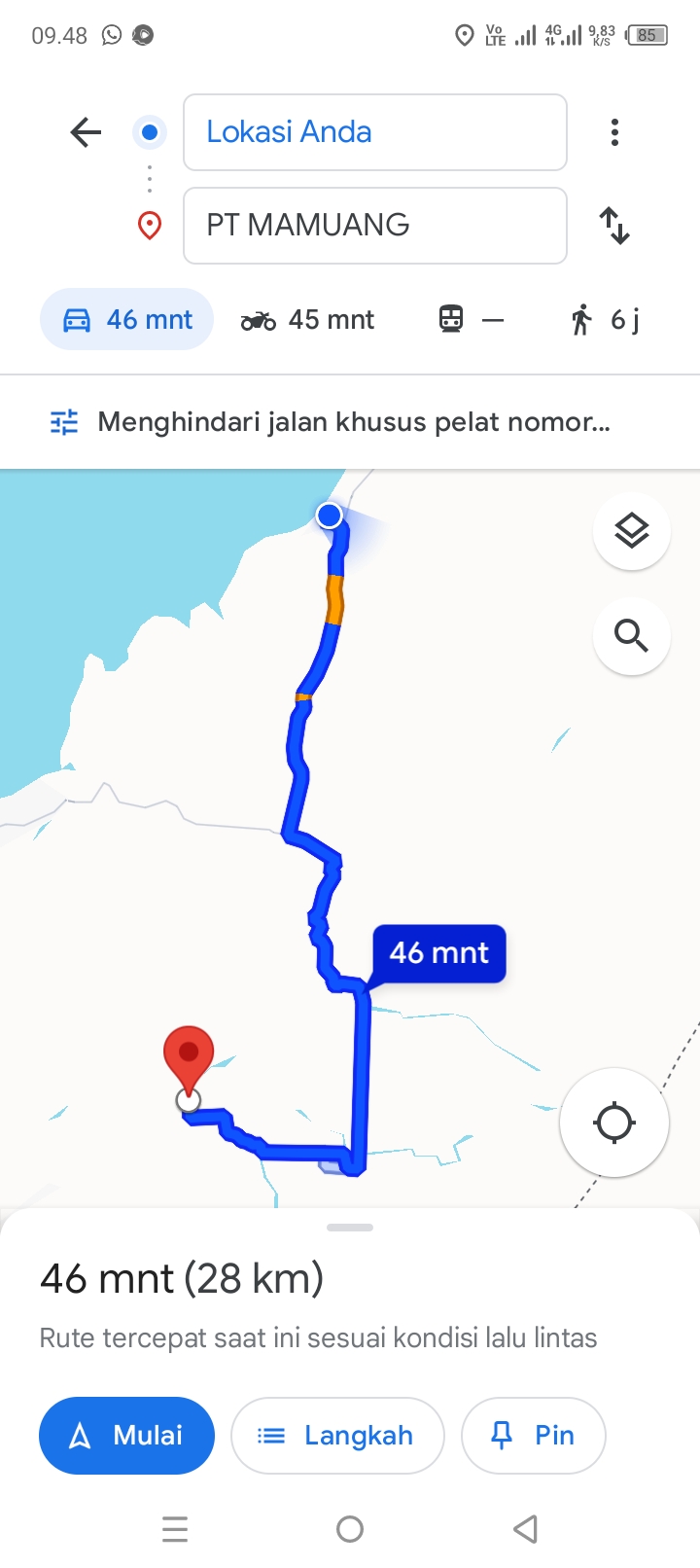Open the three-dot overflow menu
The height and width of the screenshot is (1568, 700).
pos(614,132)
